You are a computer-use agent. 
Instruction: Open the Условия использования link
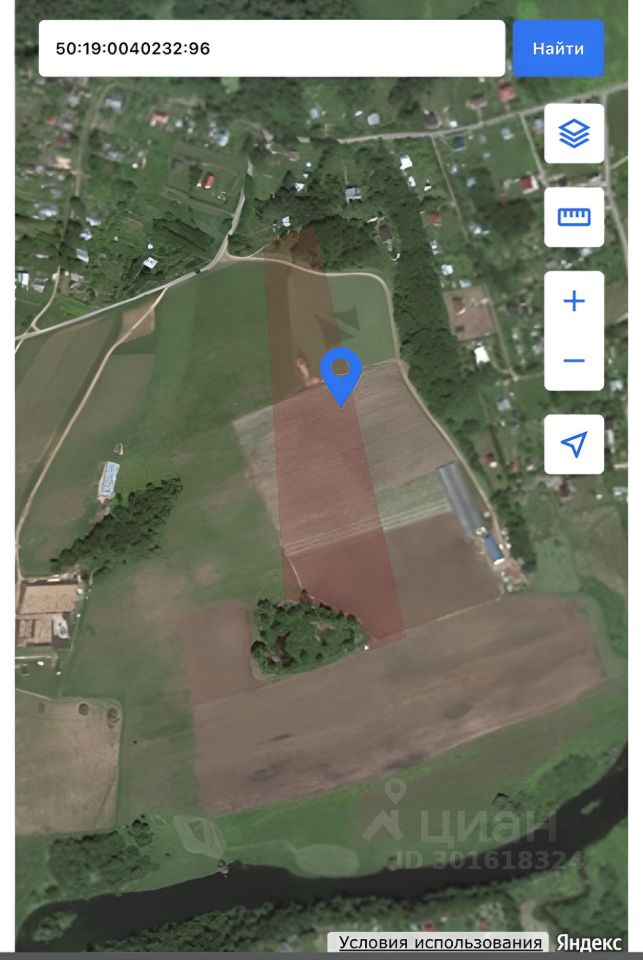point(440,942)
